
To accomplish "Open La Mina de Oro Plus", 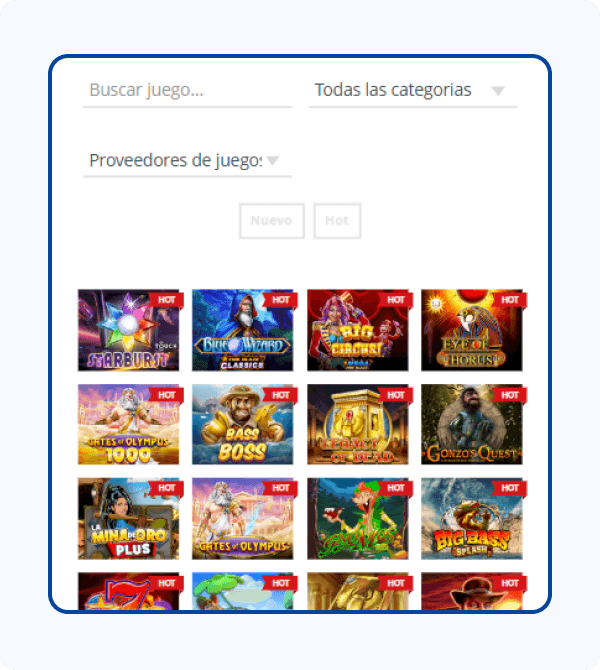I will coord(129,519).
